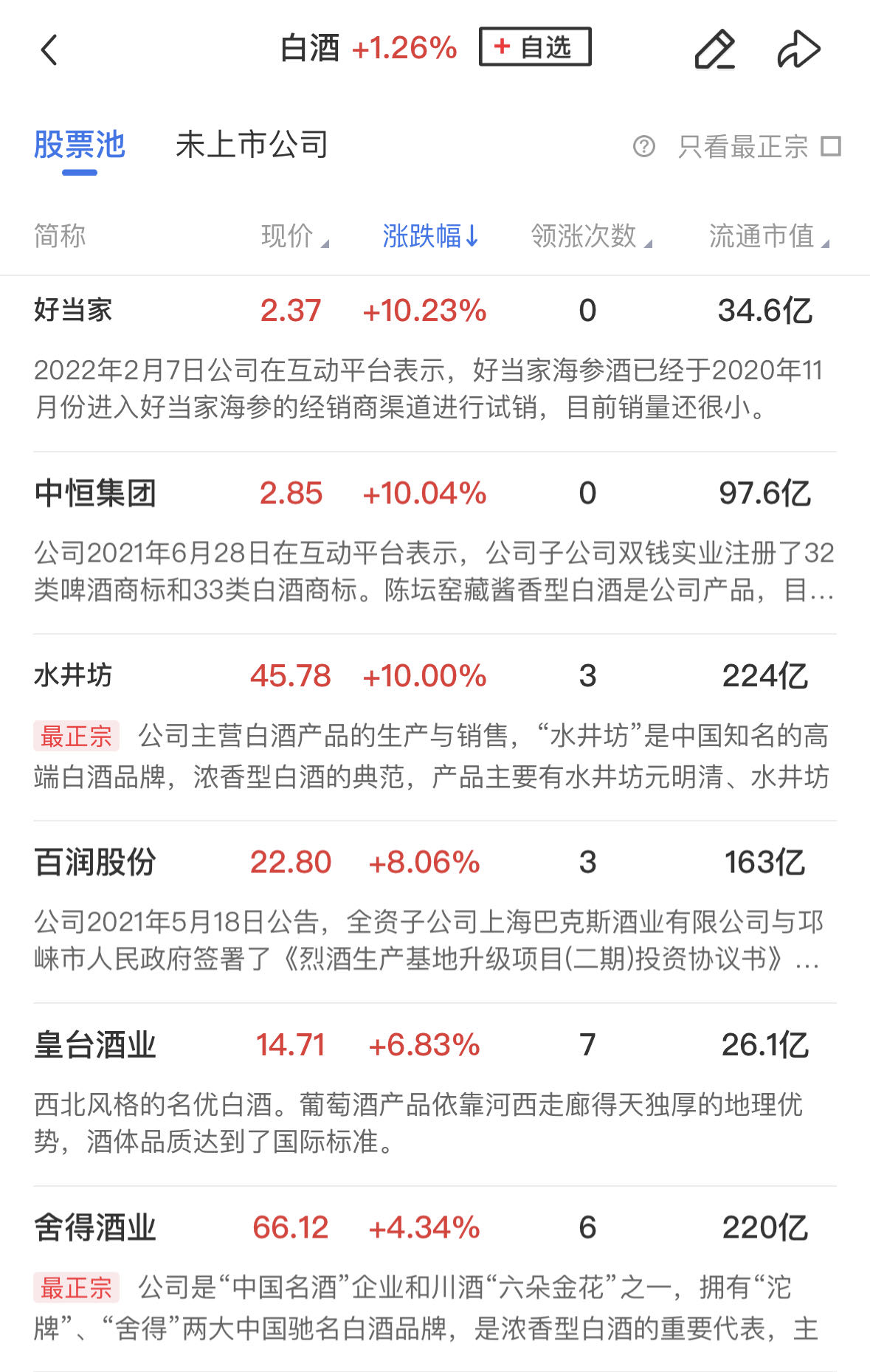The height and width of the screenshot is (1372, 870).
Task: Select the 百润股份 stock row
Action: coord(95,862)
